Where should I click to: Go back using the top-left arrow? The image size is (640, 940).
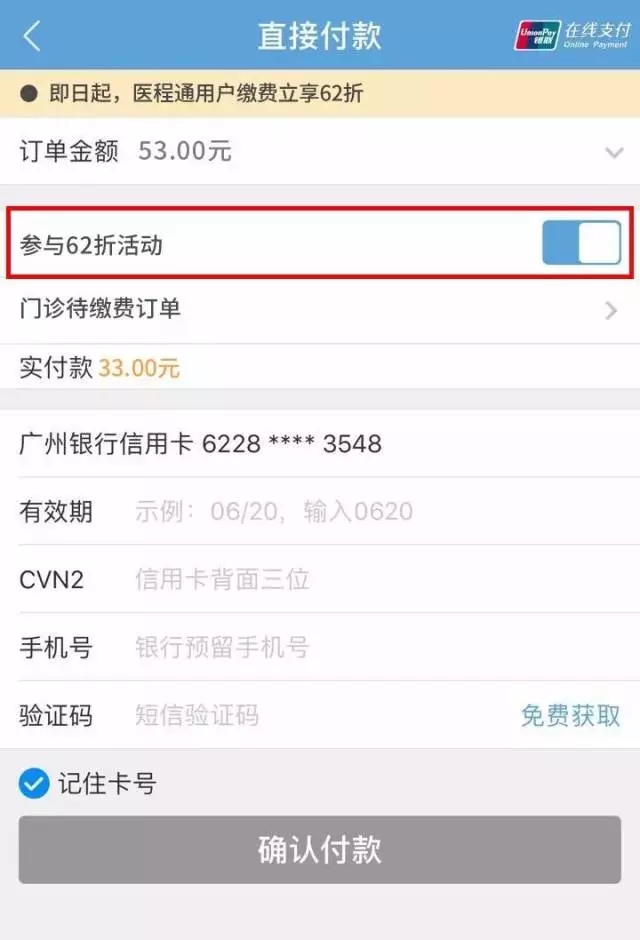pyautogui.click(x=32, y=36)
